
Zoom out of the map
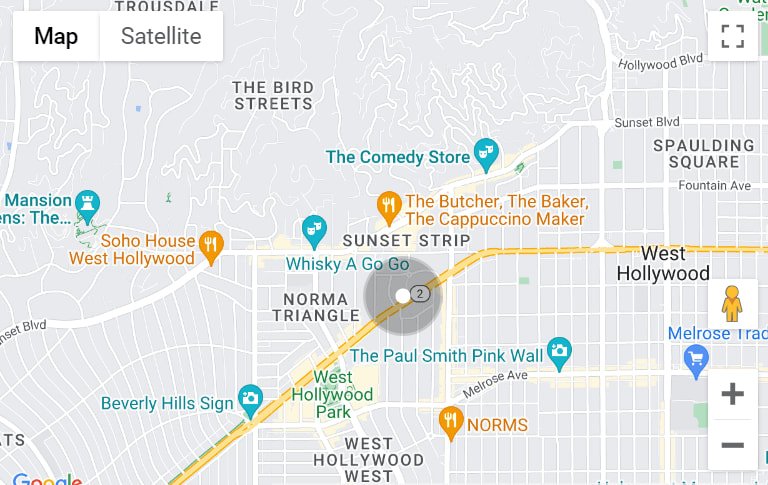point(732,445)
